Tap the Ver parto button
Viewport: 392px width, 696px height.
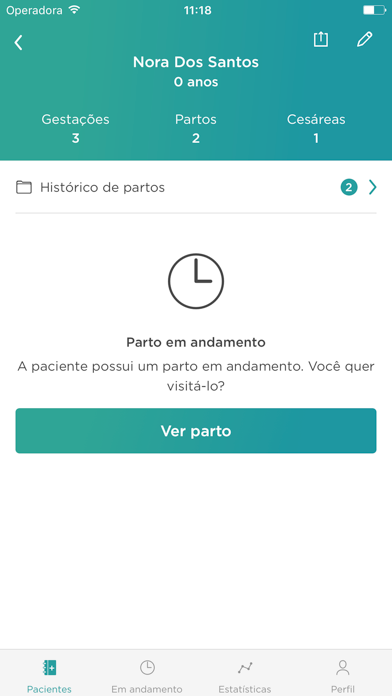pyautogui.click(x=196, y=431)
